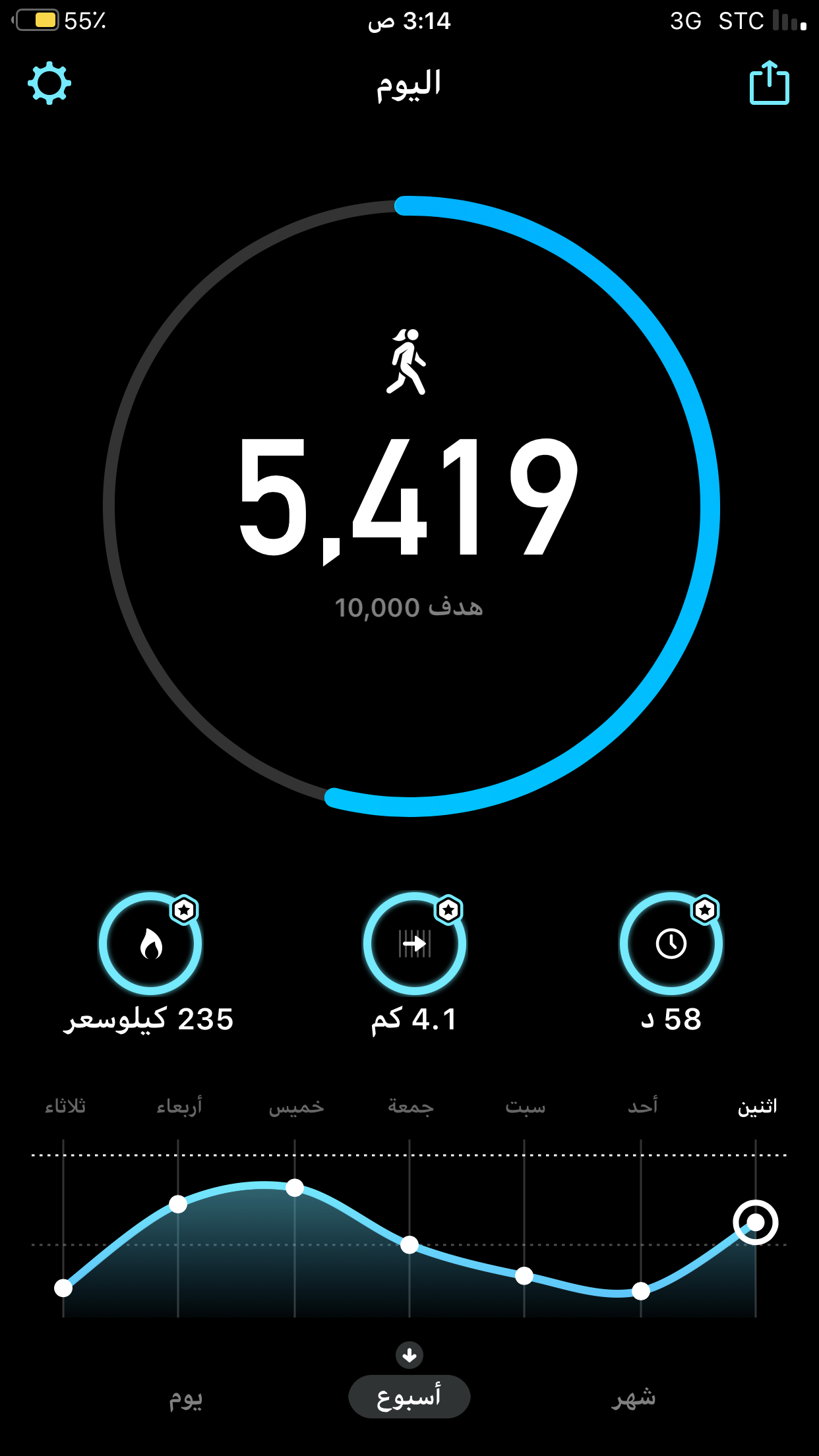Select the جمعة point on the chart

coord(409,1245)
